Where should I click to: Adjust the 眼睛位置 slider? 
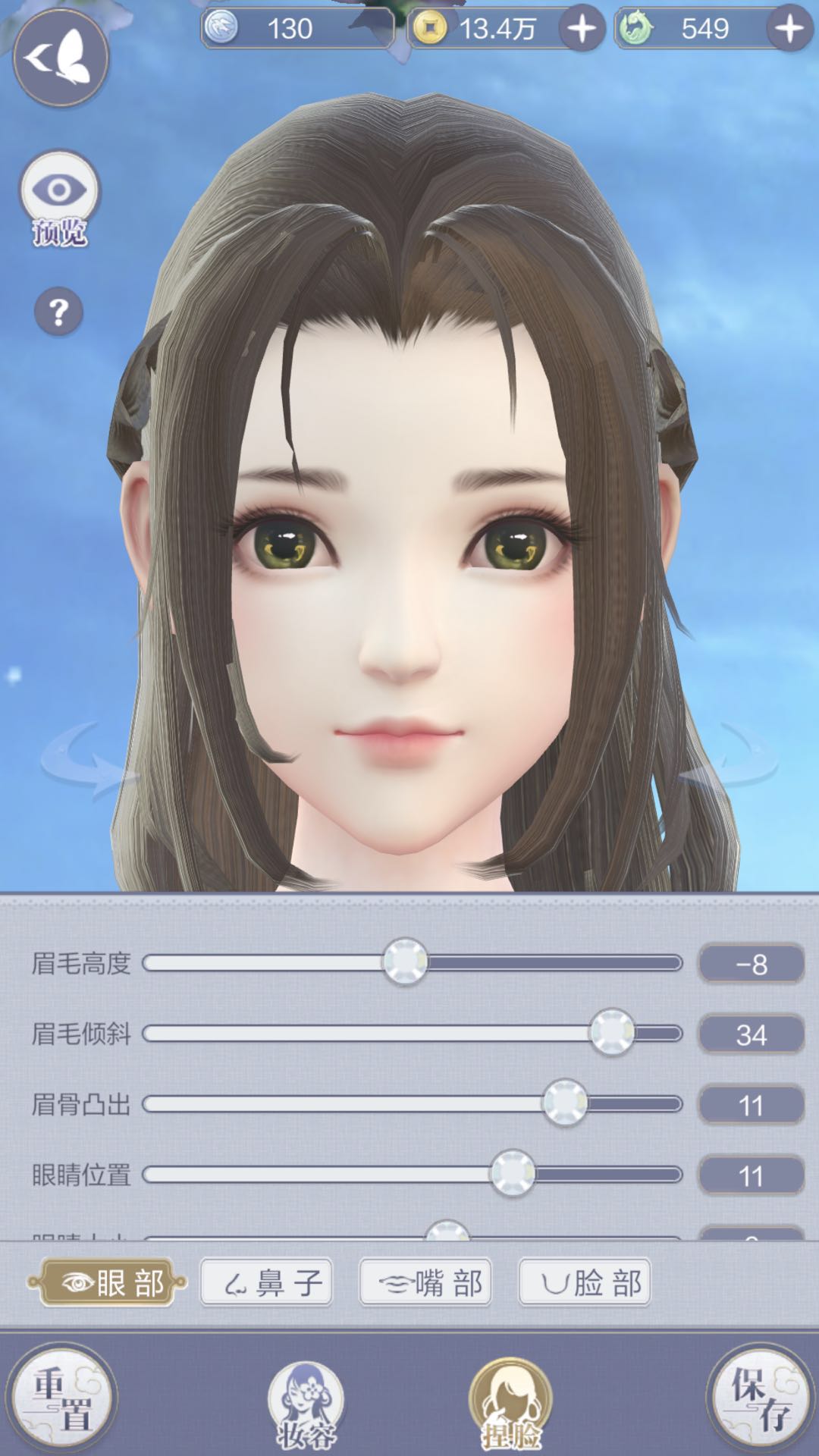[x=513, y=1174]
